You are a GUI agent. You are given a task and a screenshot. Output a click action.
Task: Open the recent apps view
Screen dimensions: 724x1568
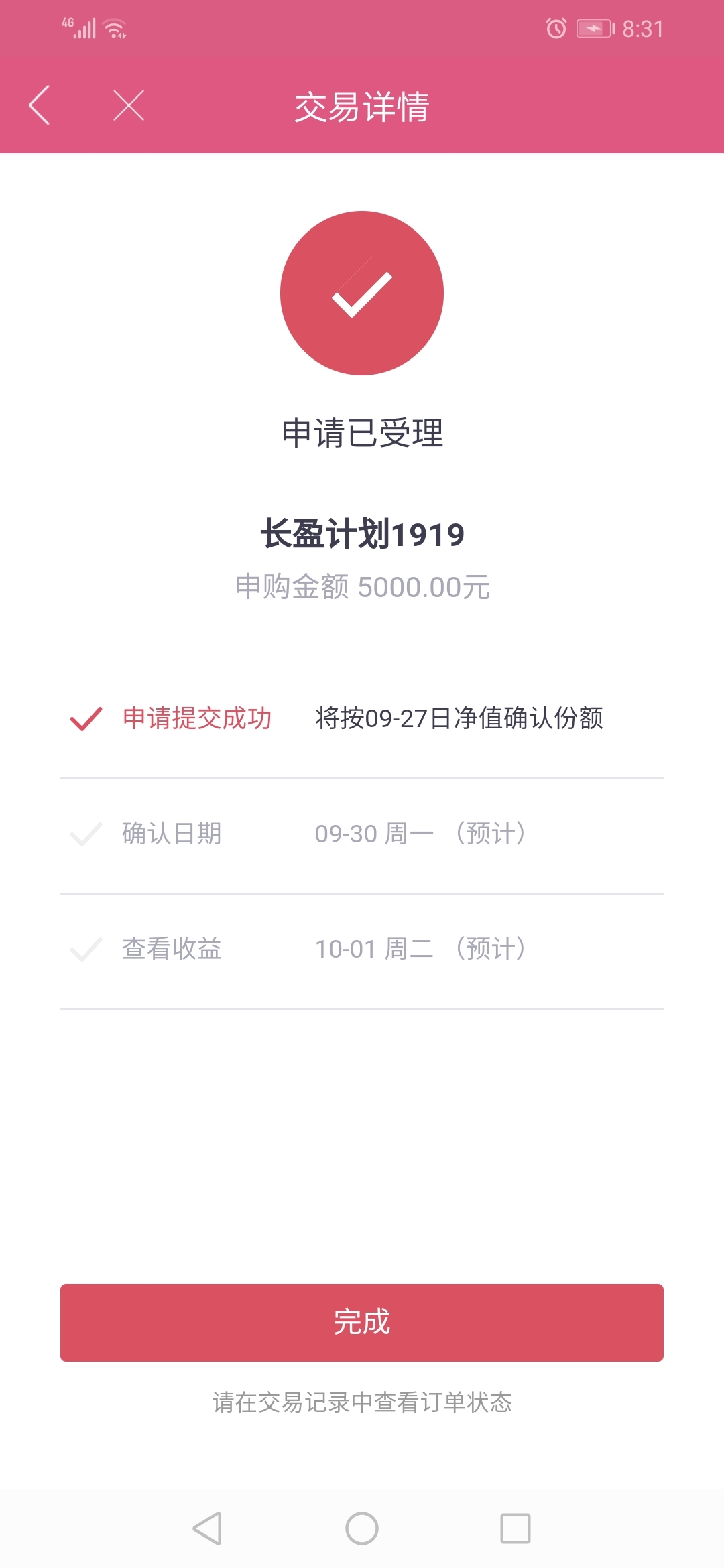[516, 1528]
